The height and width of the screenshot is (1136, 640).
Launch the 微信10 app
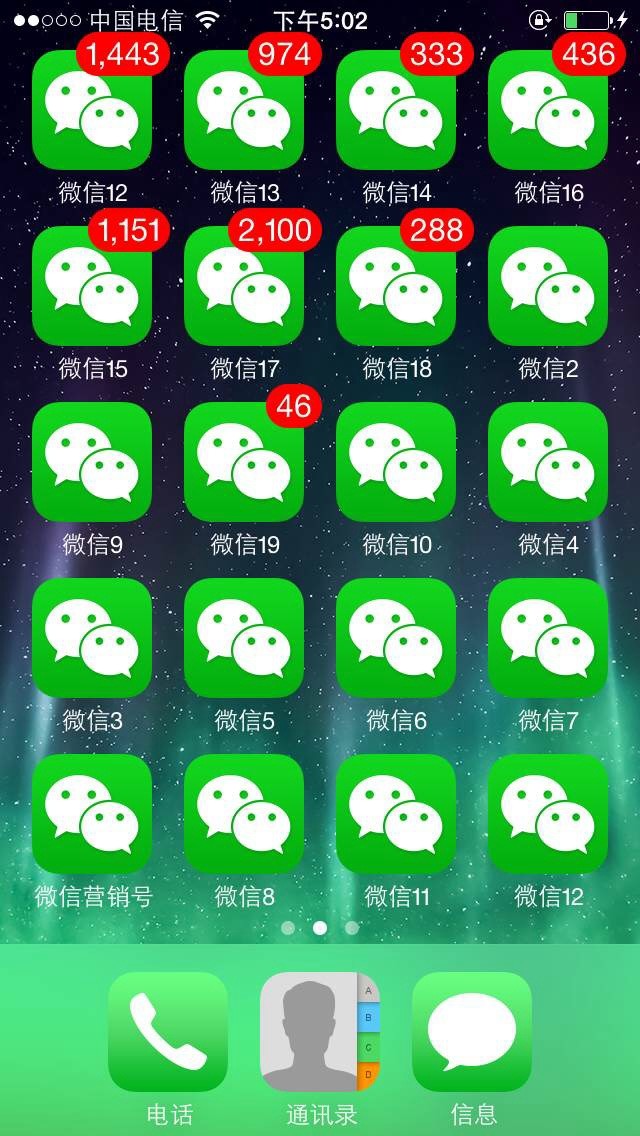coord(396,462)
